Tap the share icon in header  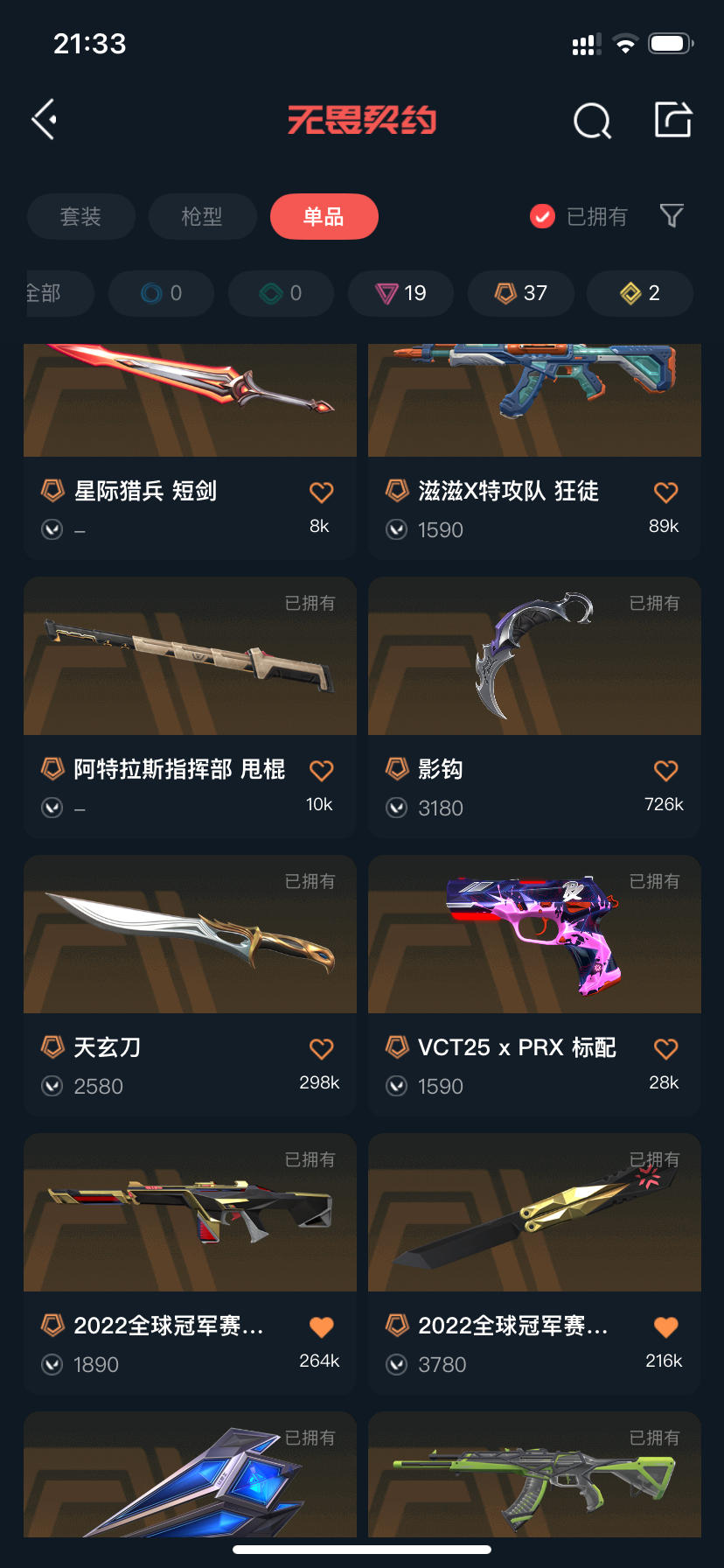673,120
